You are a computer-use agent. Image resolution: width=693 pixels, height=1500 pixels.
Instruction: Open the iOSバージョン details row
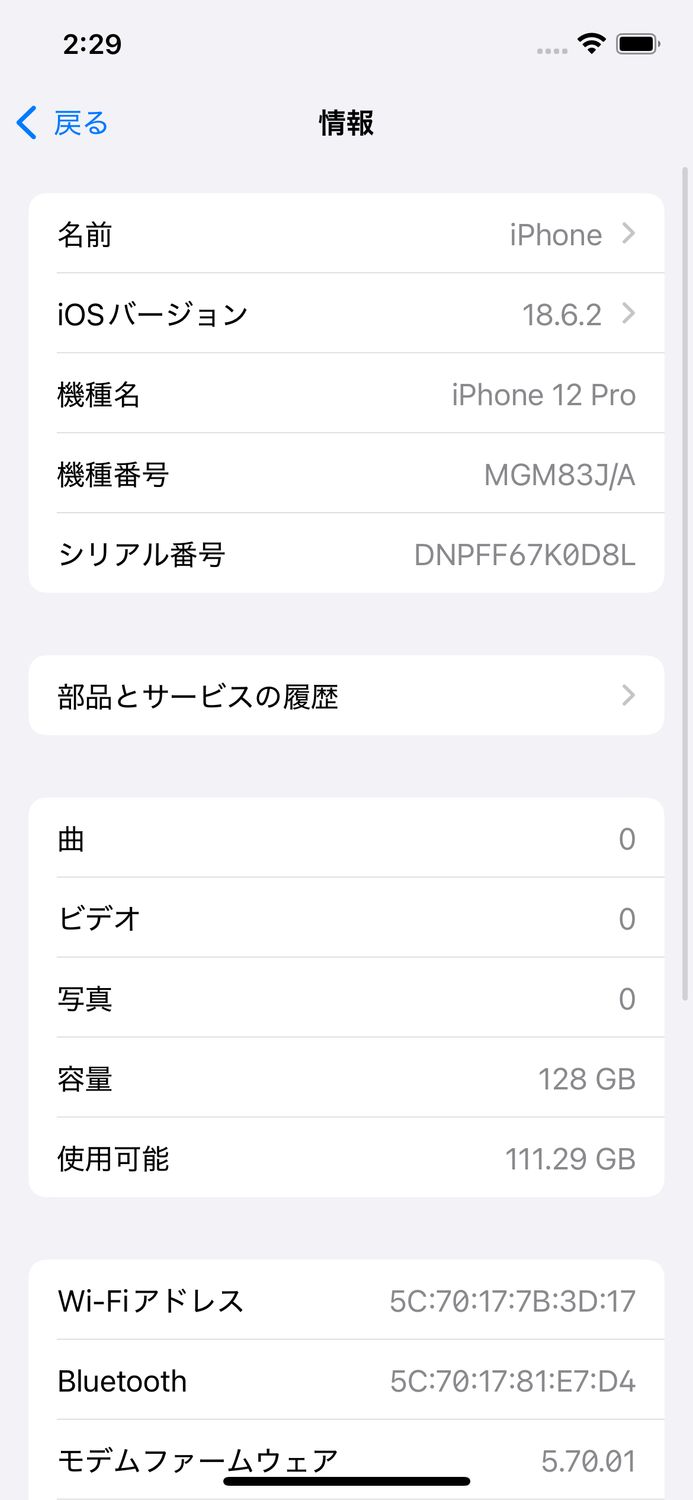346,314
